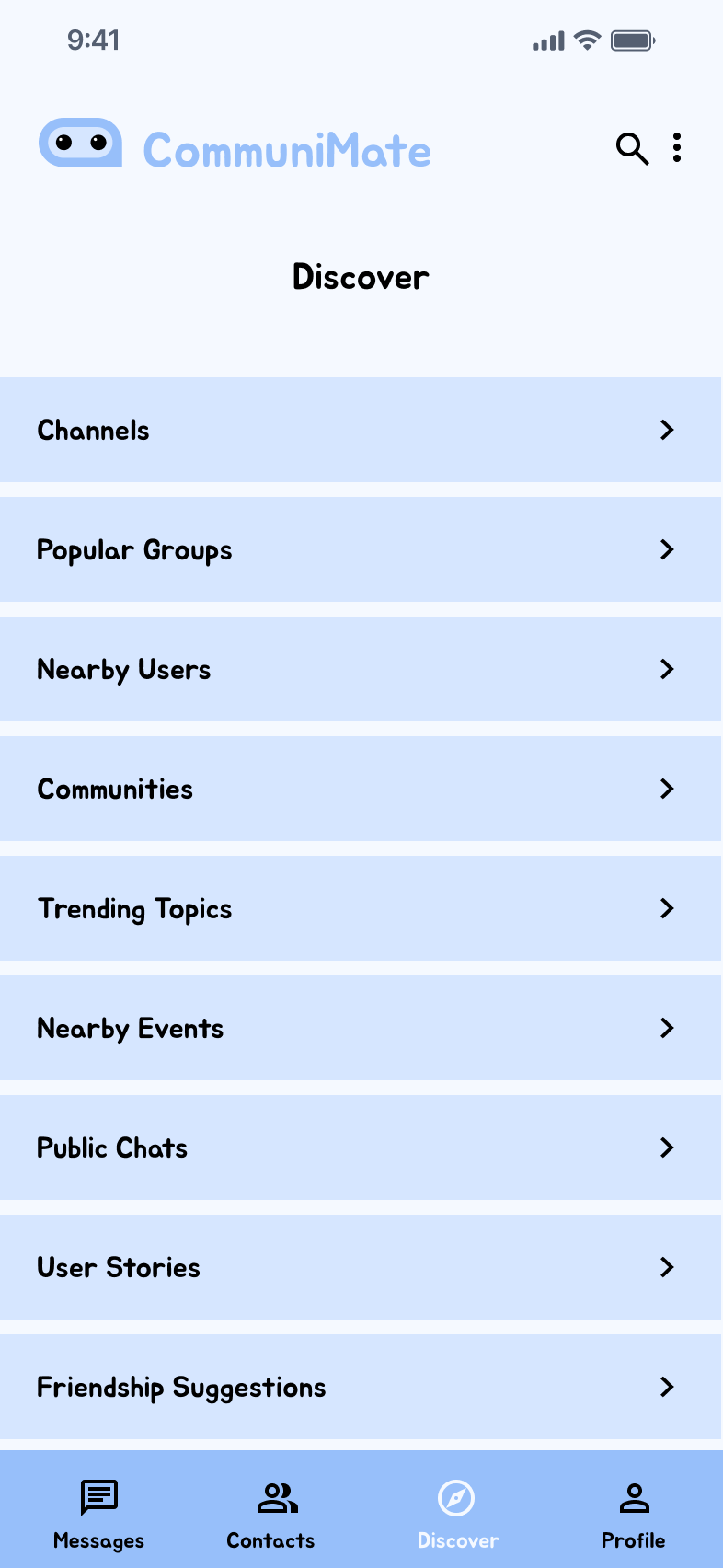
Task: View User Stories
Action: tap(361, 1267)
